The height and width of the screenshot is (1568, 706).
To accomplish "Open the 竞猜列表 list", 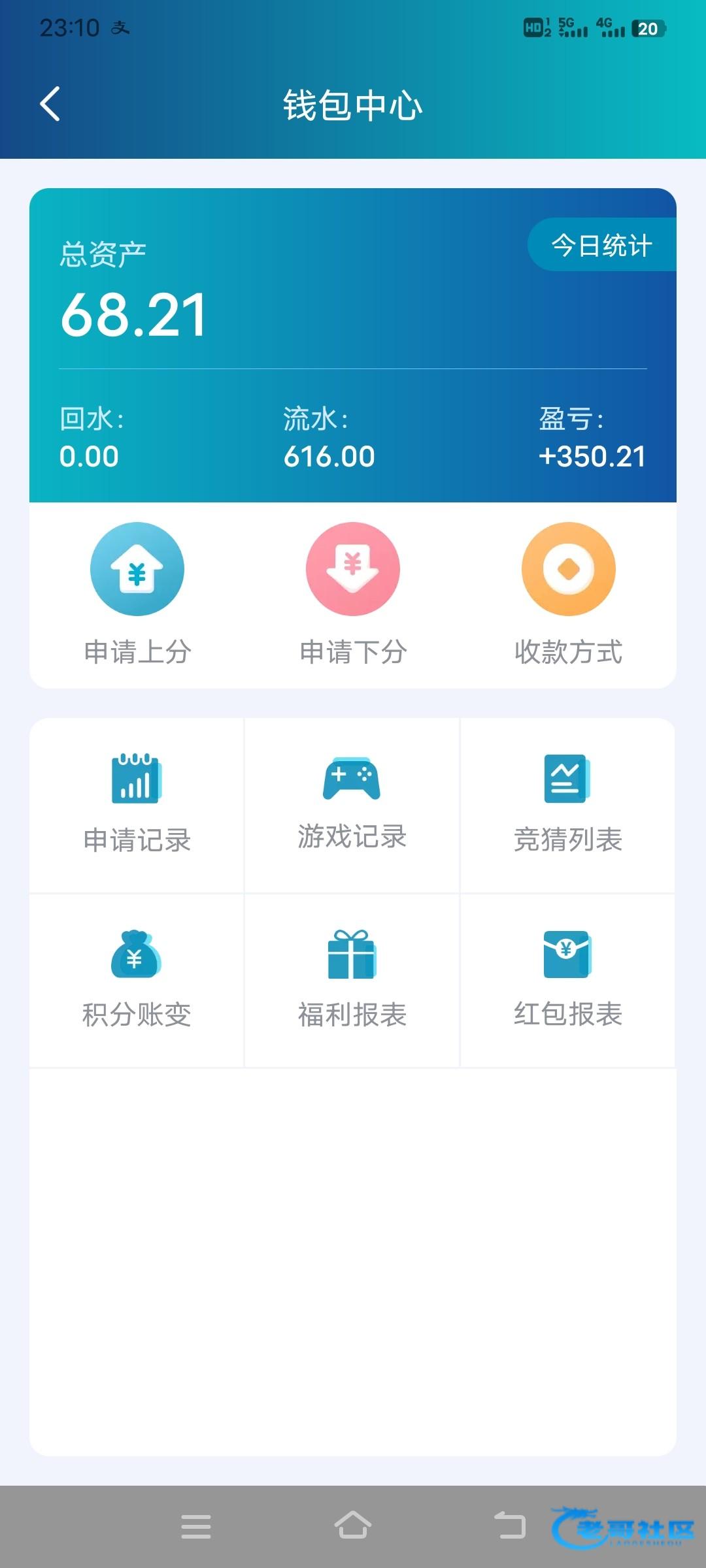I will 568,805.
